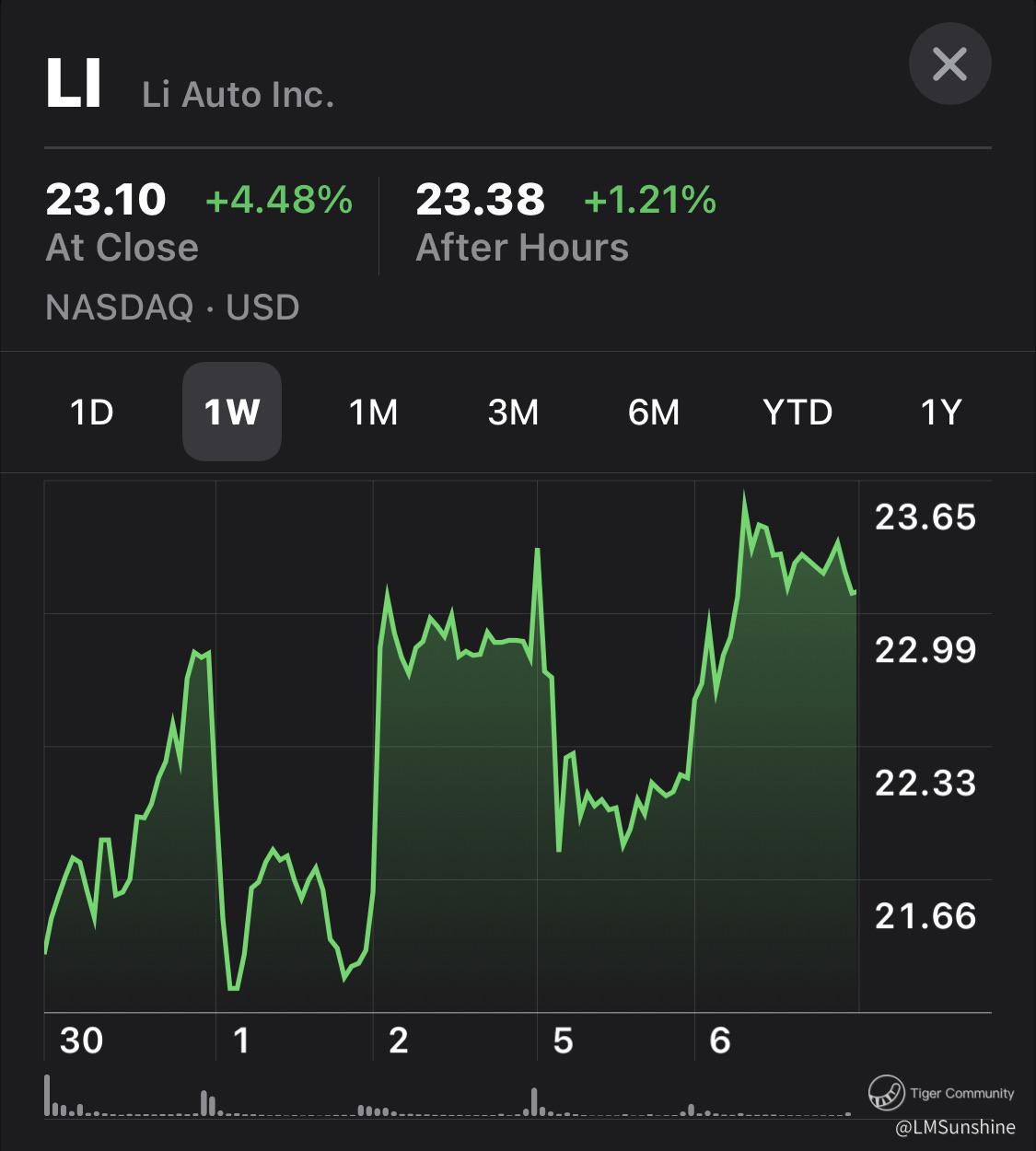Switch to the 3M chart view
The image size is (1036, 1151).
click(x=513, y=412)
